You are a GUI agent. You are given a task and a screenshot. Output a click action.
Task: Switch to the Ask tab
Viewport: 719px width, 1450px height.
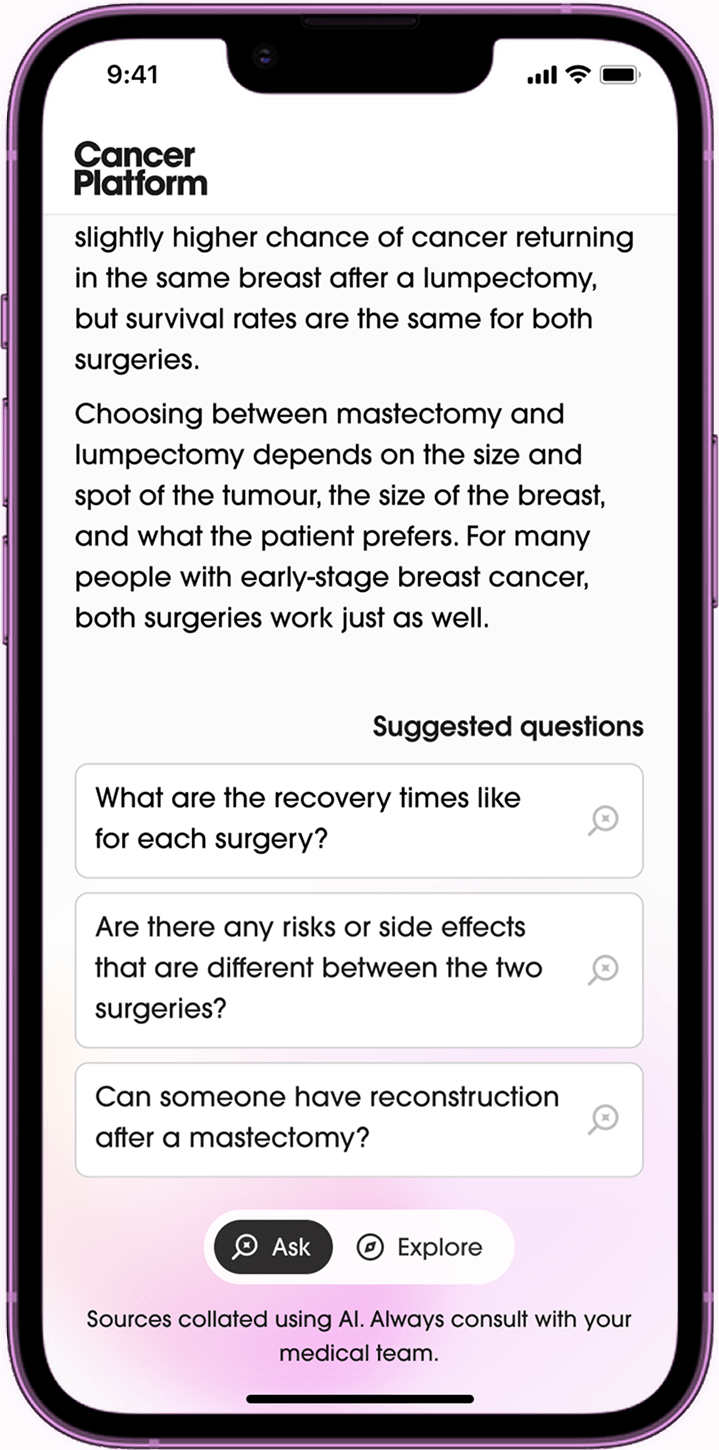[273, 1247]
